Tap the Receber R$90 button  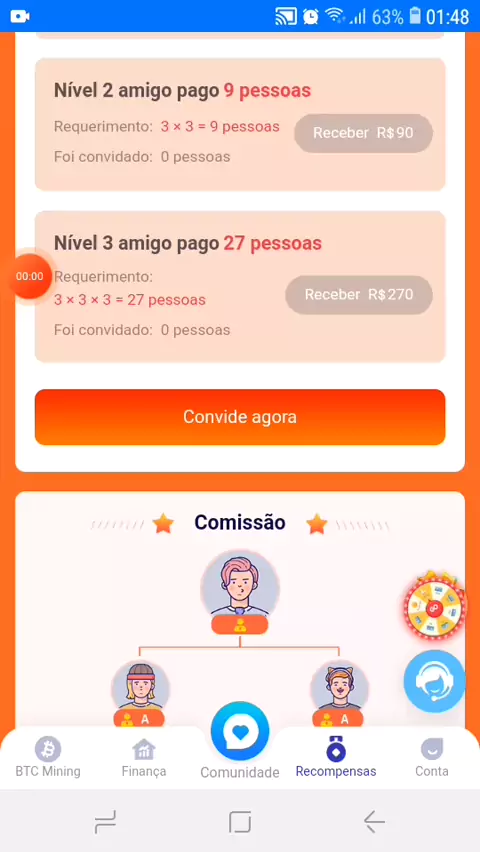pyautogui.click(x=363, y=133)
